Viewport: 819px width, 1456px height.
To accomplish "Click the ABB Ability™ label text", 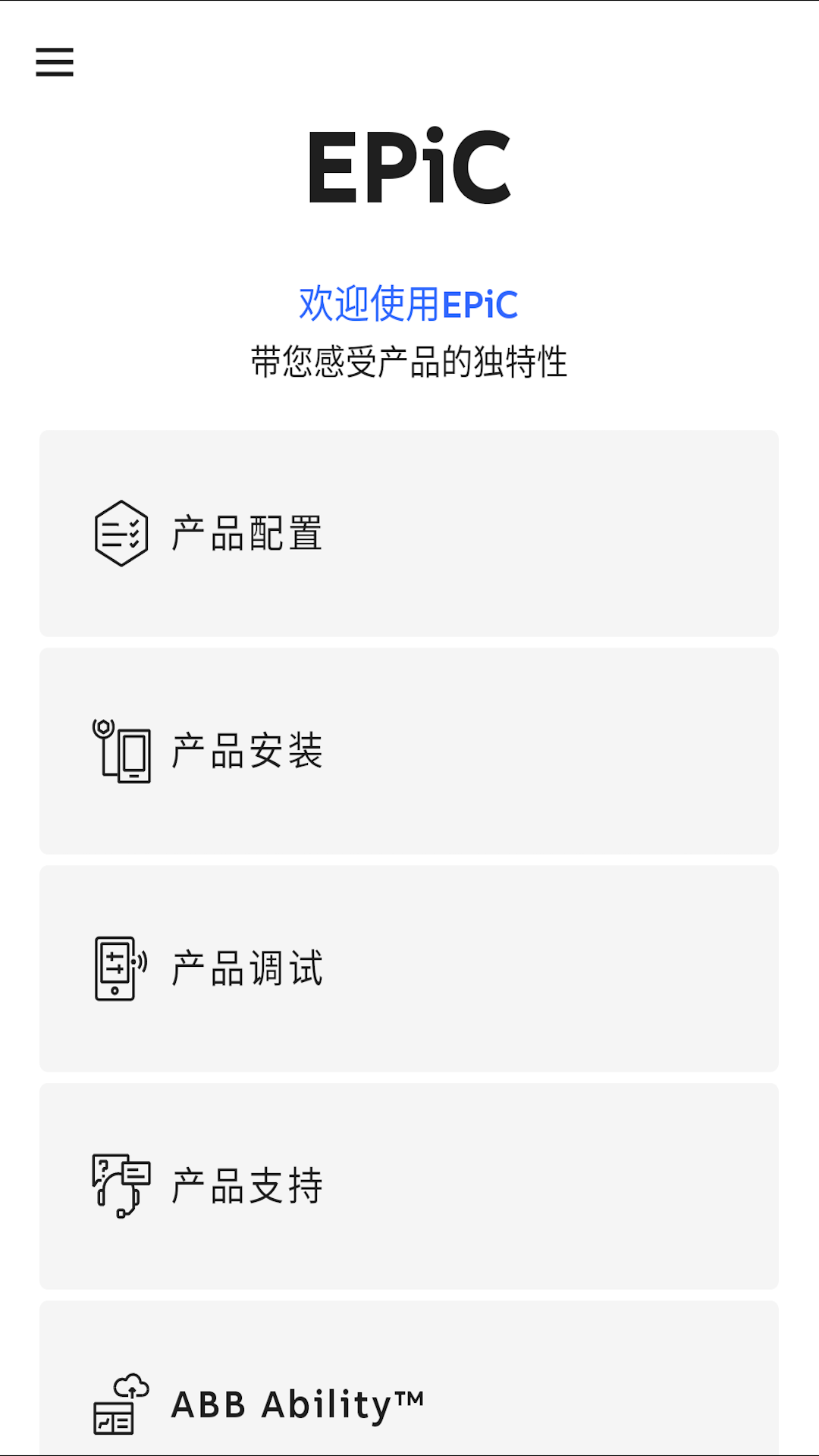I will click(297, 1404).
